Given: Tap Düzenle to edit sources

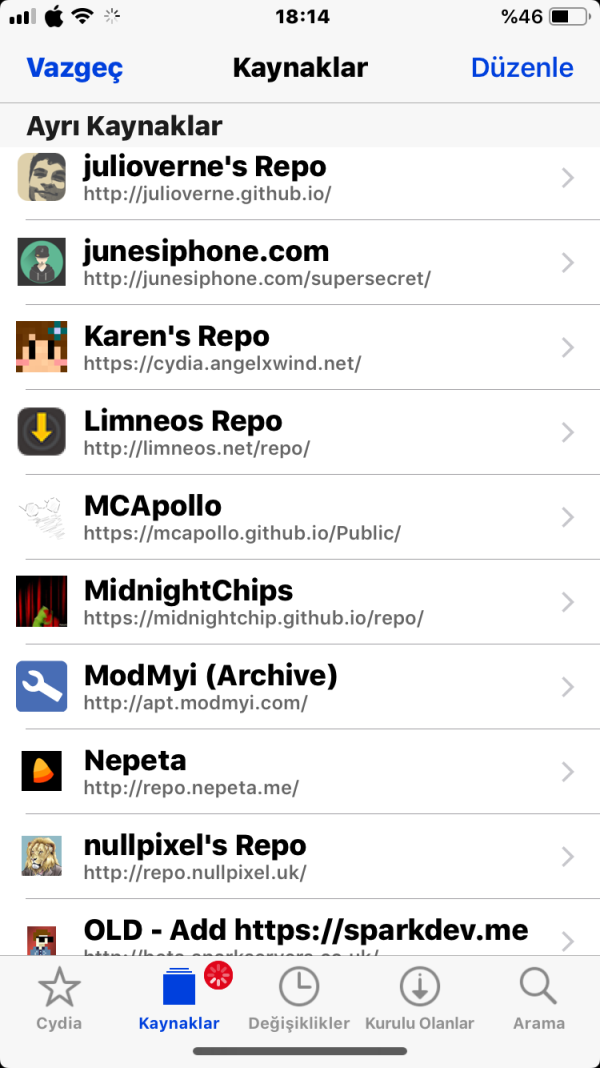Looking at the screenshot, I should click(521, 68).
